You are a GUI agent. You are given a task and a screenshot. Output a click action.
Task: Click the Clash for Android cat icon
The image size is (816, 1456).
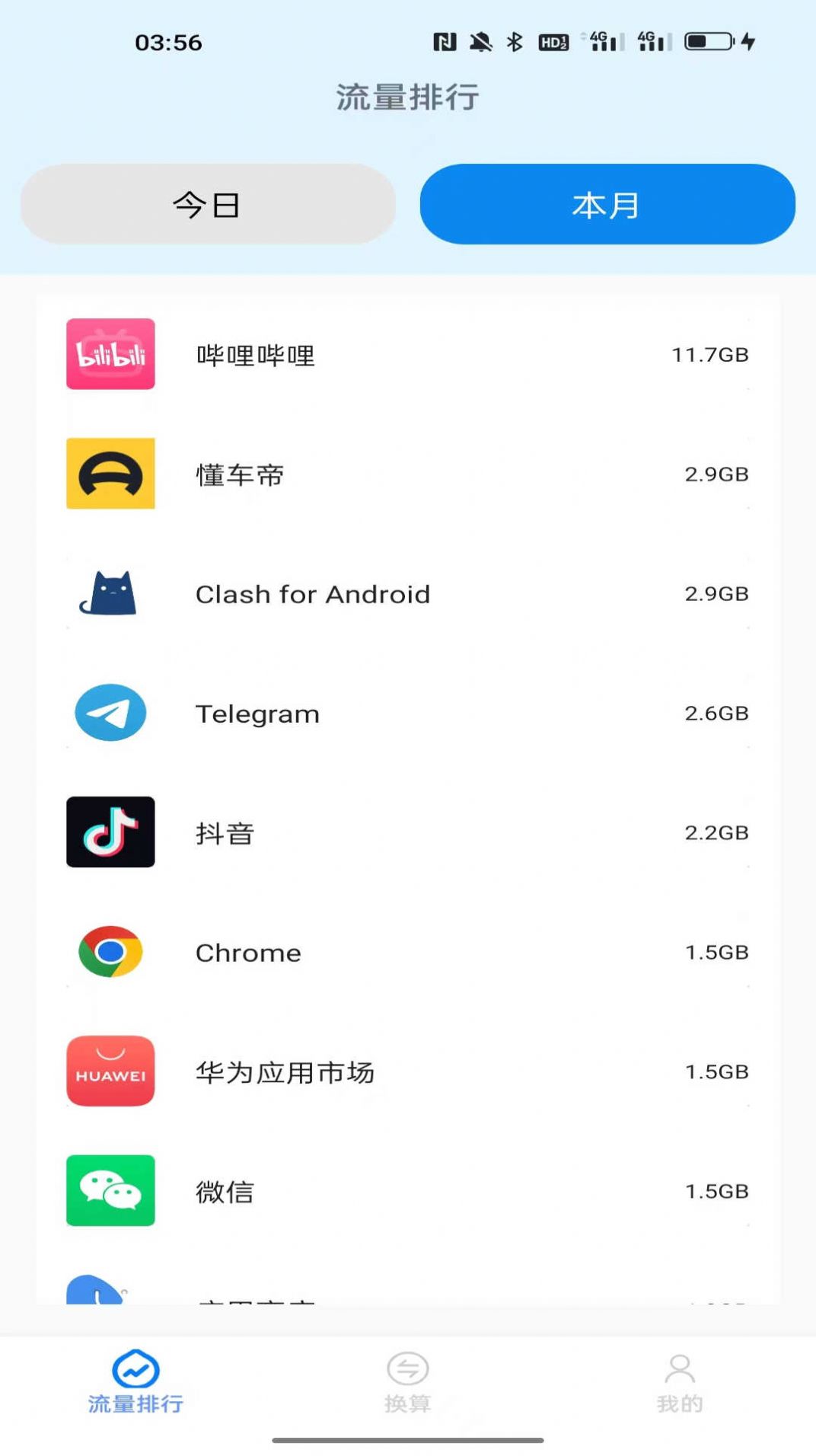click(110, 594)
